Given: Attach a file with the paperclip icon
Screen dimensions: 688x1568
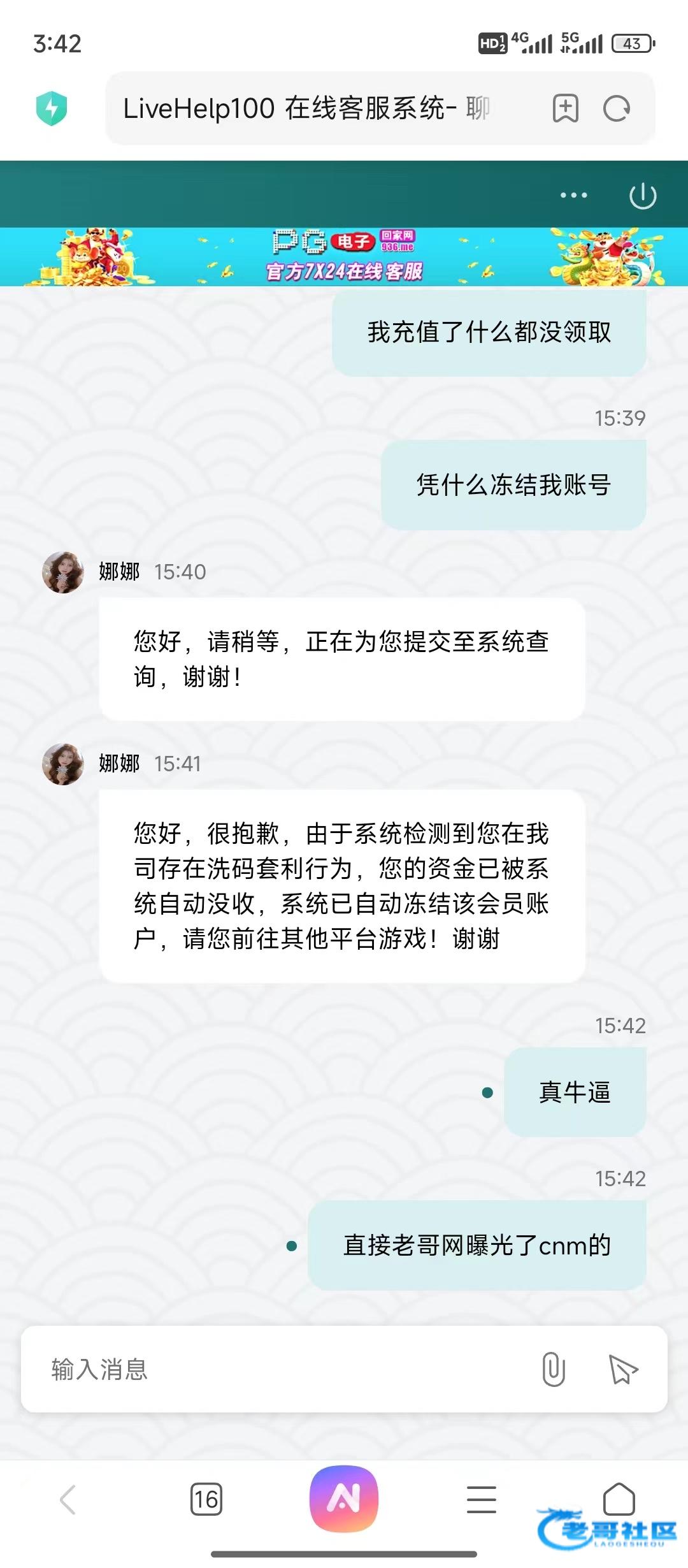Looking at the screenshot, I should tap(553, 1369).
